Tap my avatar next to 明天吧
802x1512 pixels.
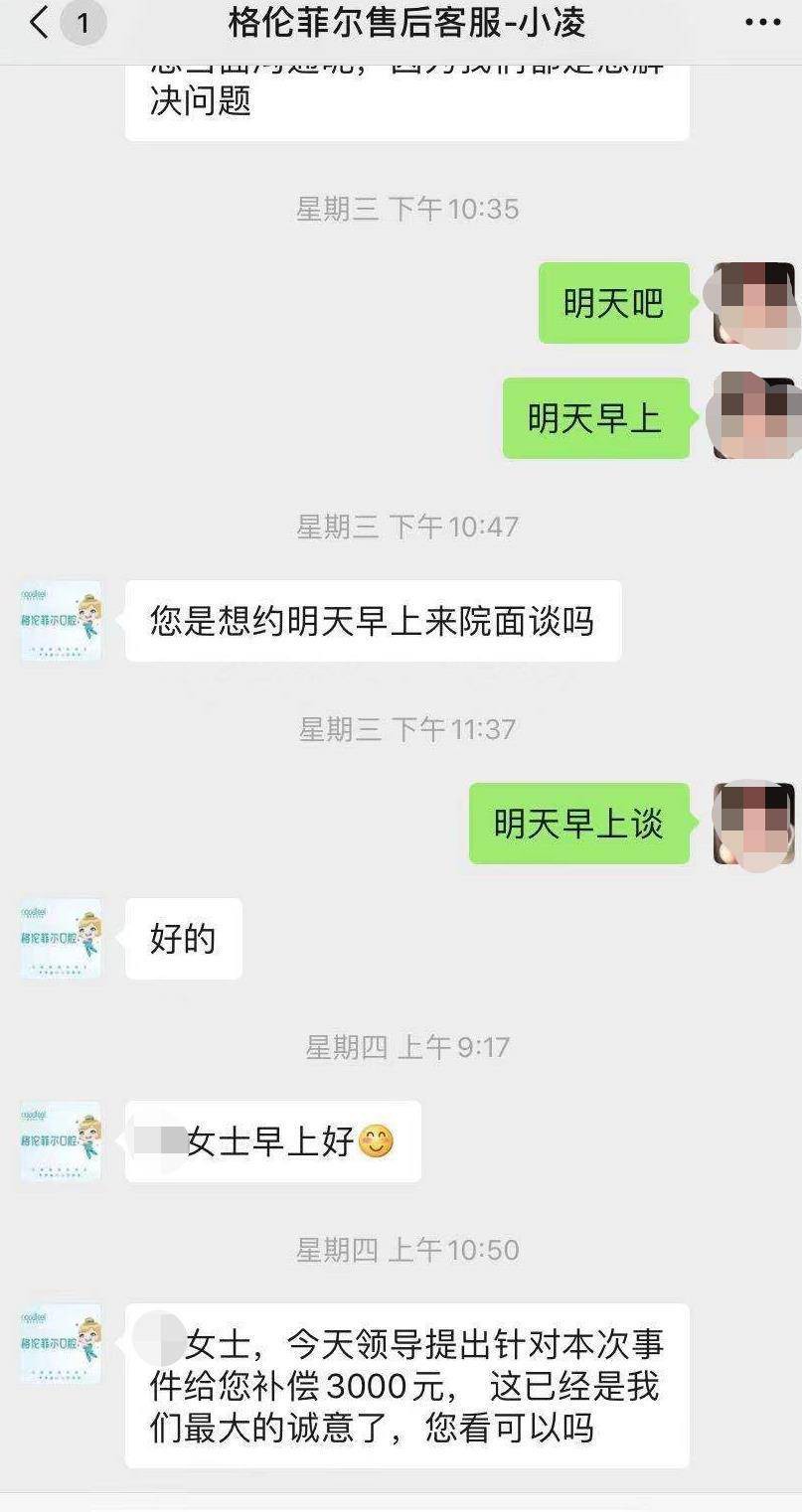[754, 303]
